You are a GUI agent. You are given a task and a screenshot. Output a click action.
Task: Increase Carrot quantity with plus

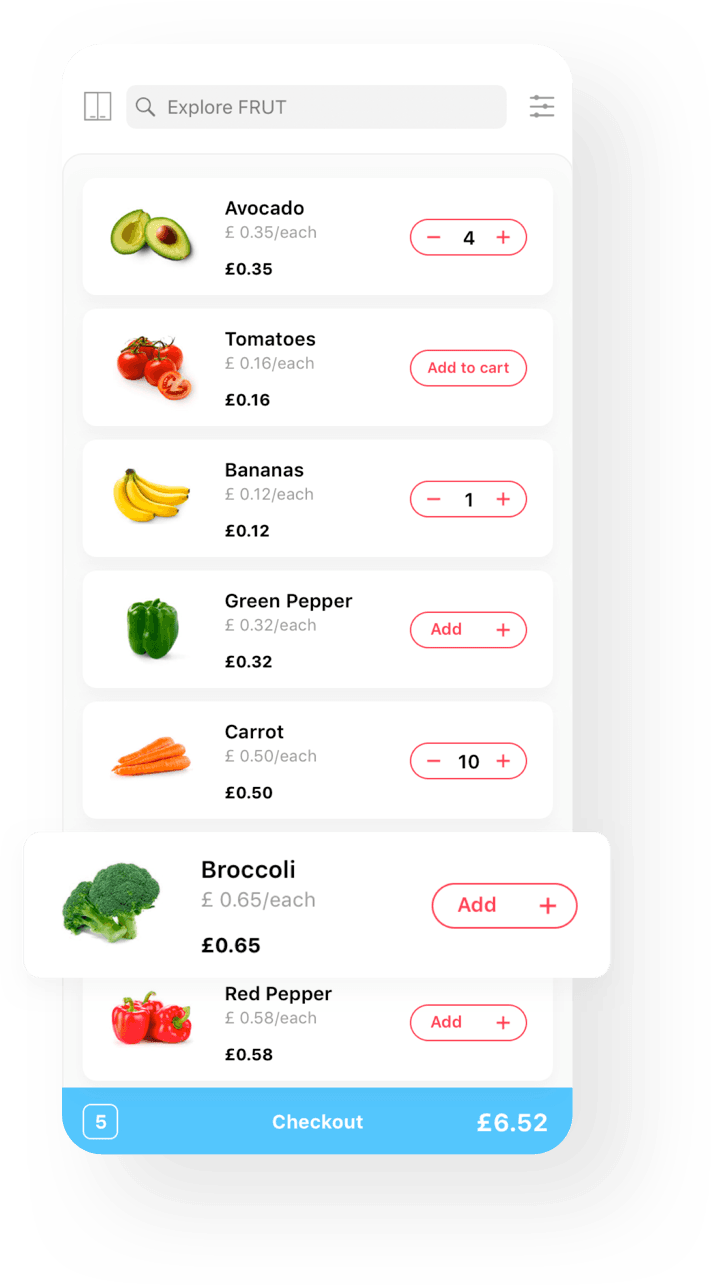point(503,761)
